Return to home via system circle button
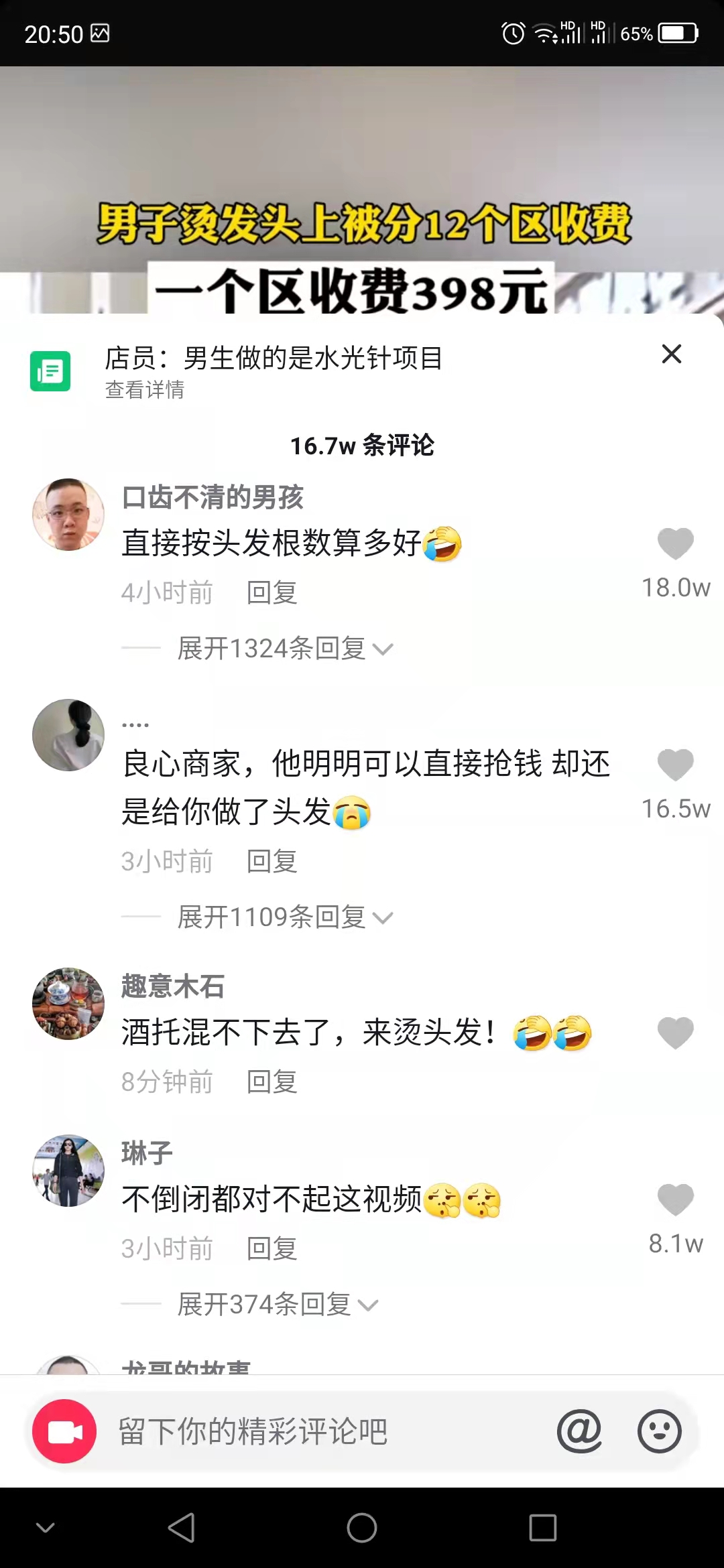This screenshot has width=724, height=1568. [x=362, y=1528]
